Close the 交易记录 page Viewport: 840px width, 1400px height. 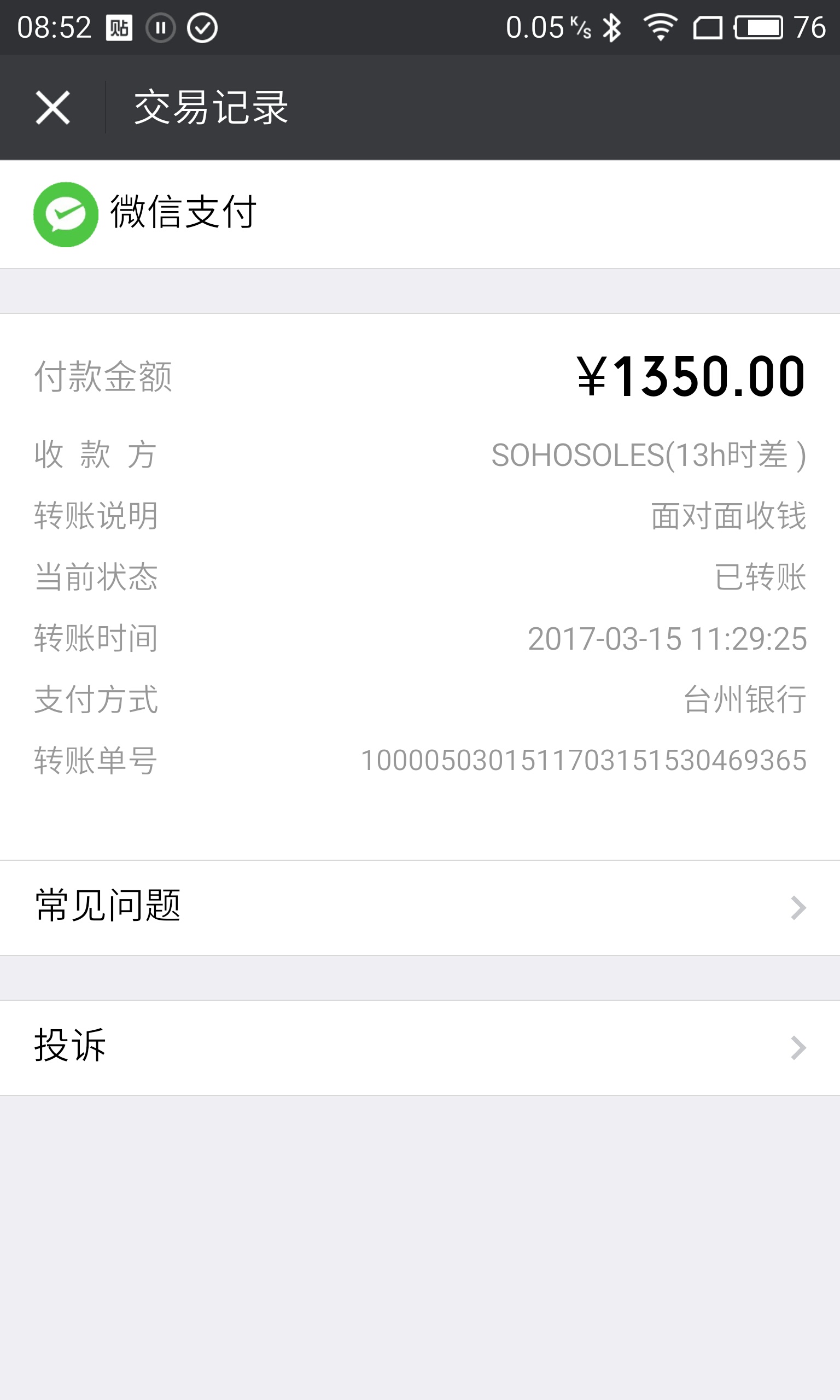52,108
